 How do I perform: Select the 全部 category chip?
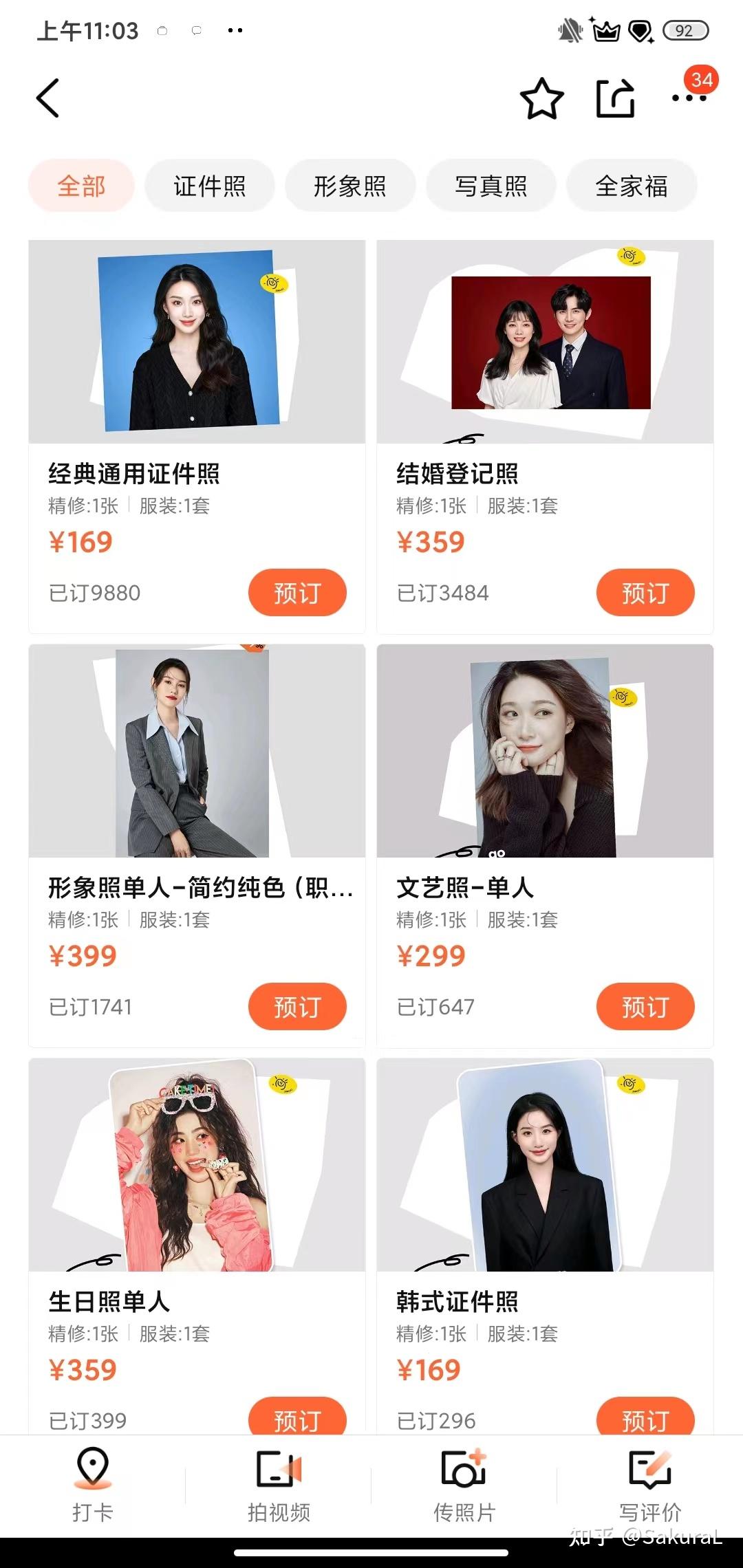[x=81, y=186]
